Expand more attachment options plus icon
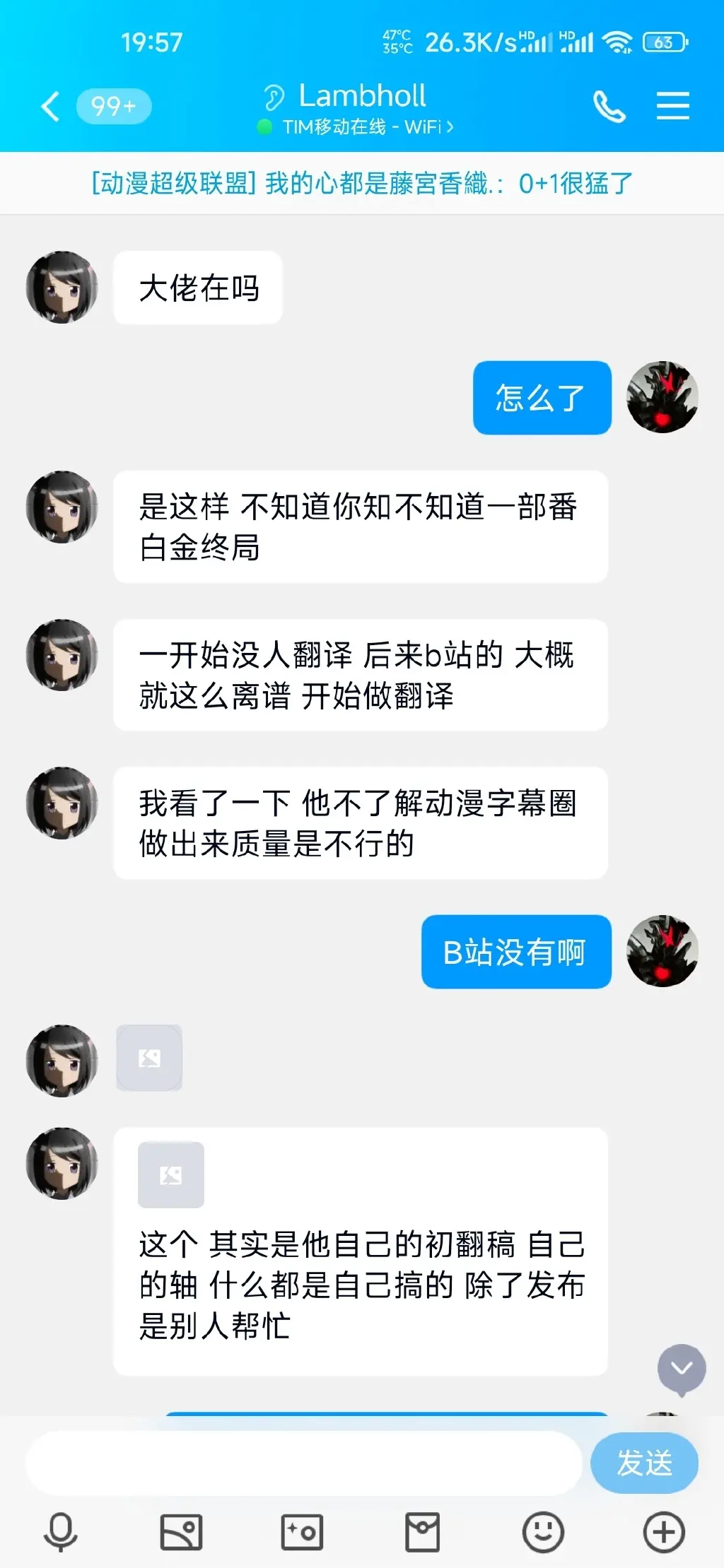Viewport: 724px width, 1568px height. (664, 1532)
